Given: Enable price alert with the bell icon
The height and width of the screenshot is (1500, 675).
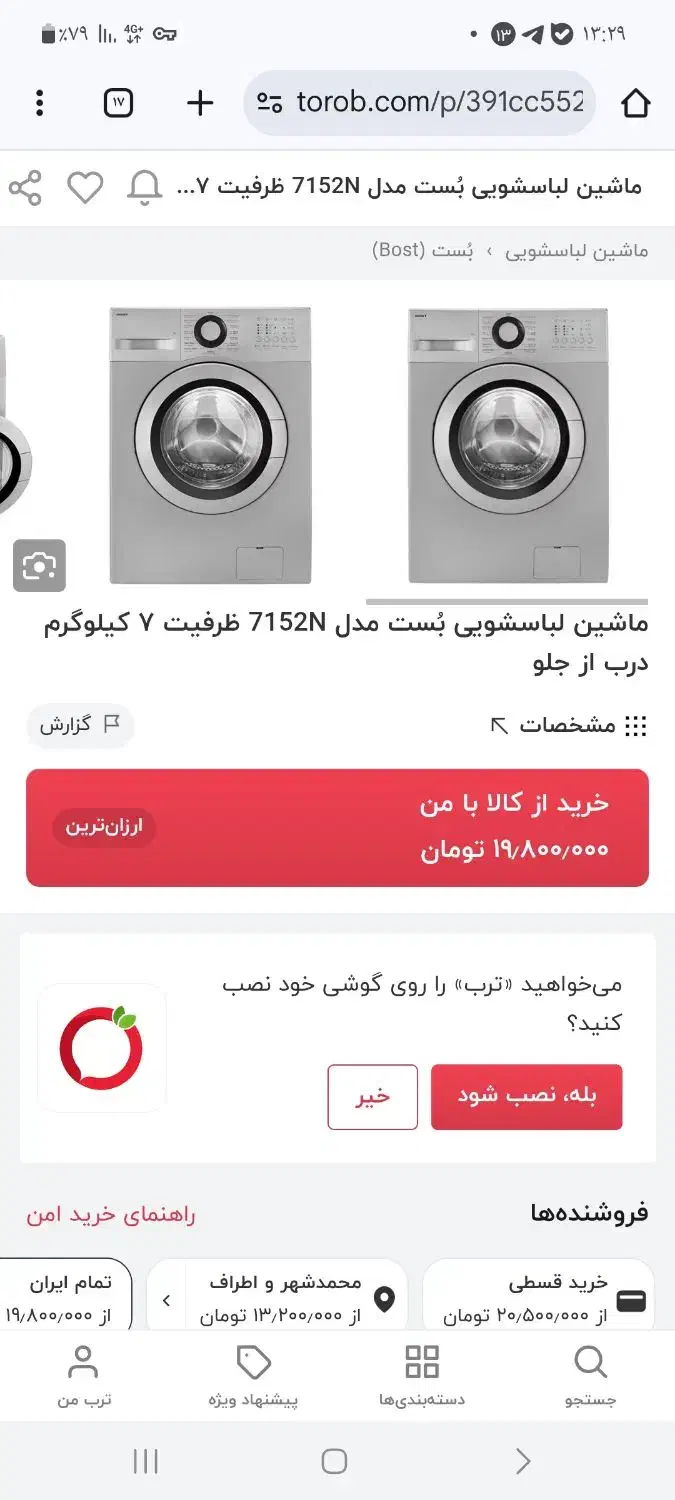Looking at the screenshot, I should [145, 187].
